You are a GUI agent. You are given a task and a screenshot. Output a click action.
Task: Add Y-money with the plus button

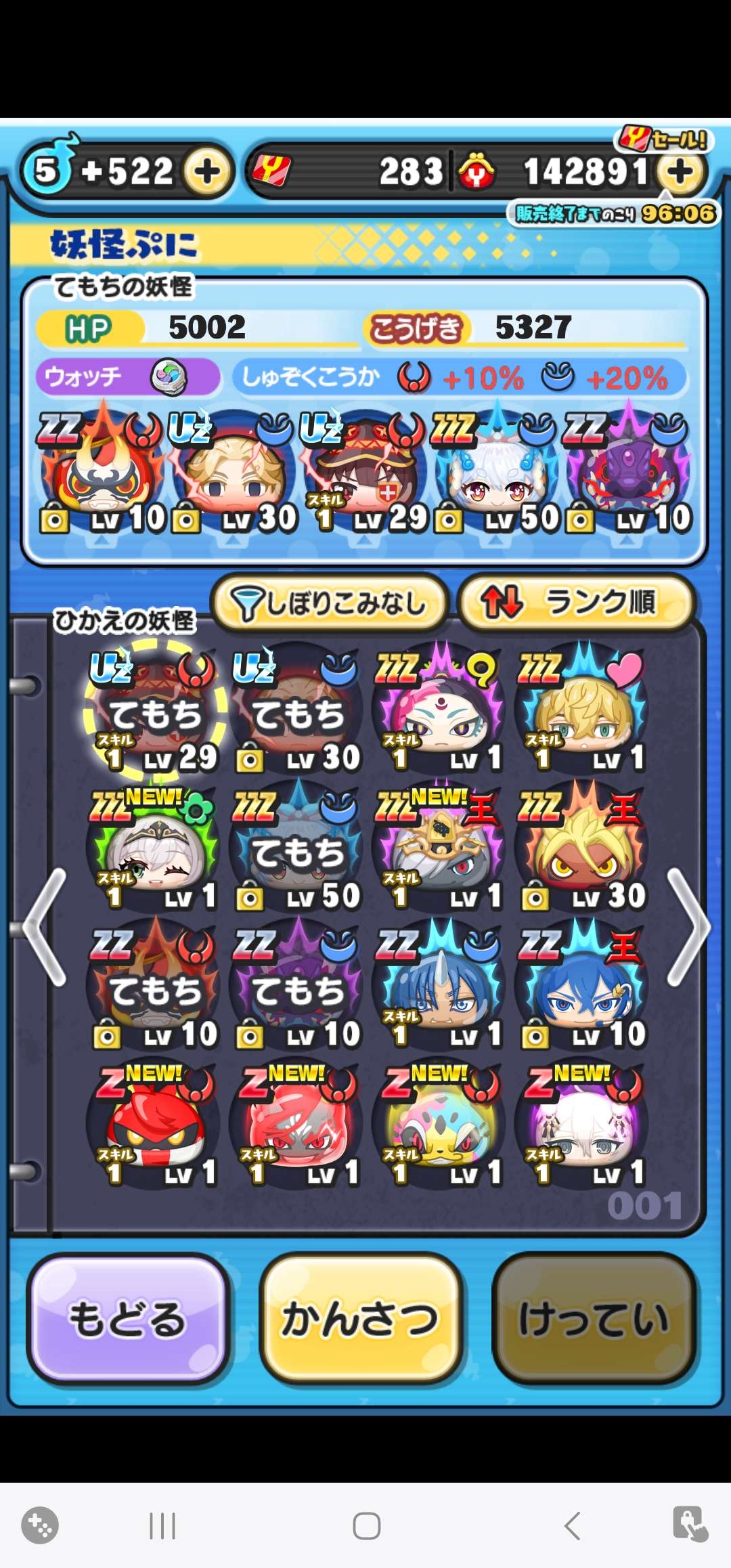pos(681,172)
